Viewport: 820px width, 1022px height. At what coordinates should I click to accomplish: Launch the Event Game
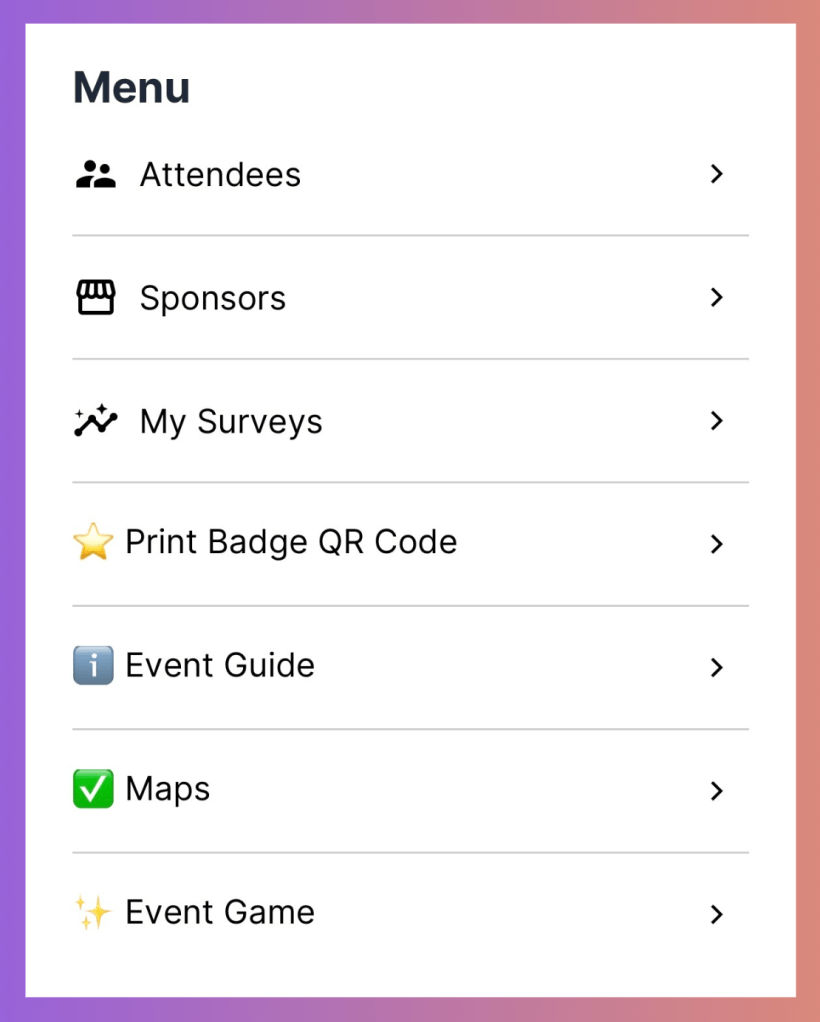pyautogui.click(x=219, y=913)
